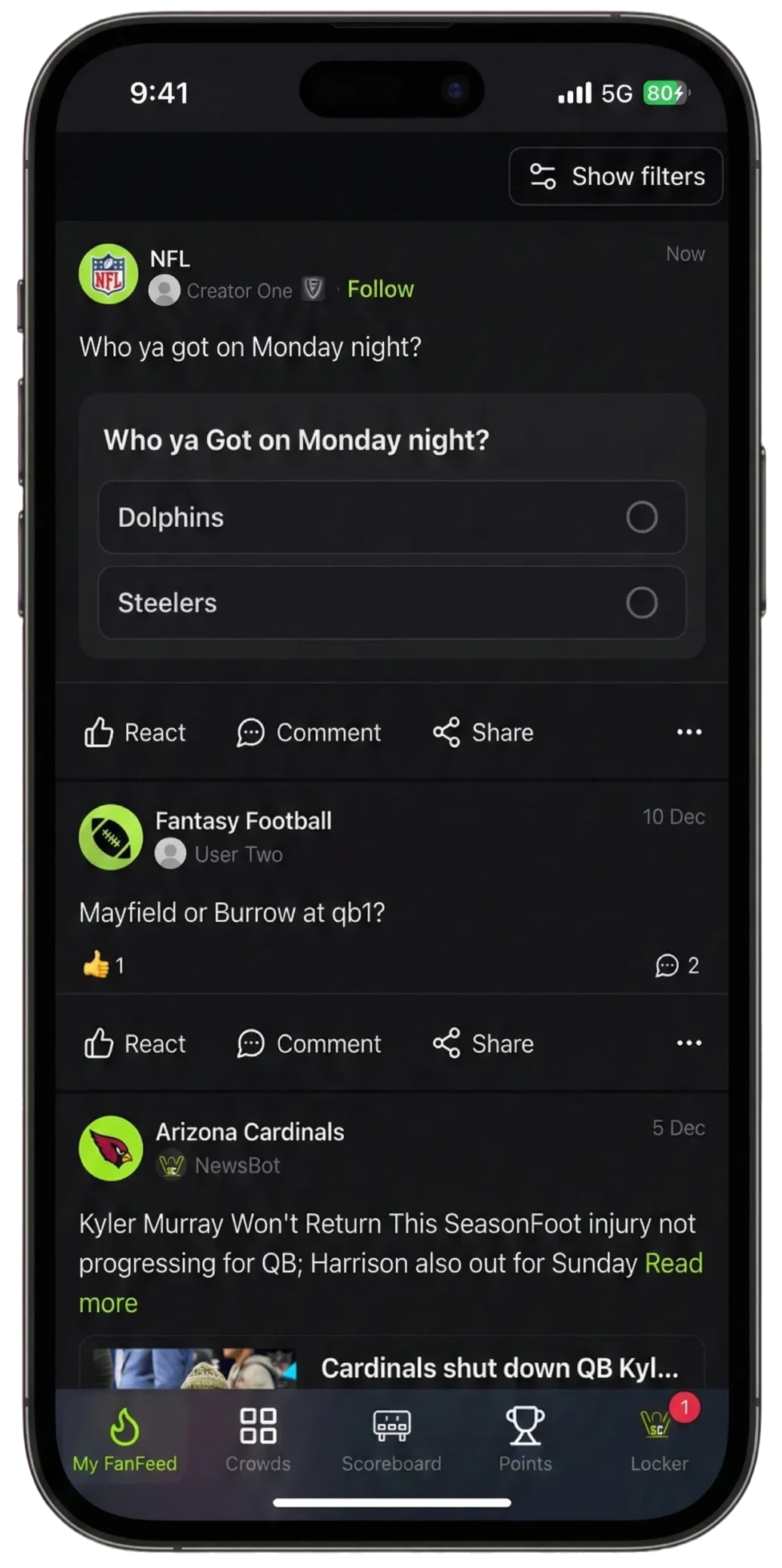Image resolution: width=782 pixels, height=1568 pixels.
Task: Comment on the NFL poll post
Action: 308,733
